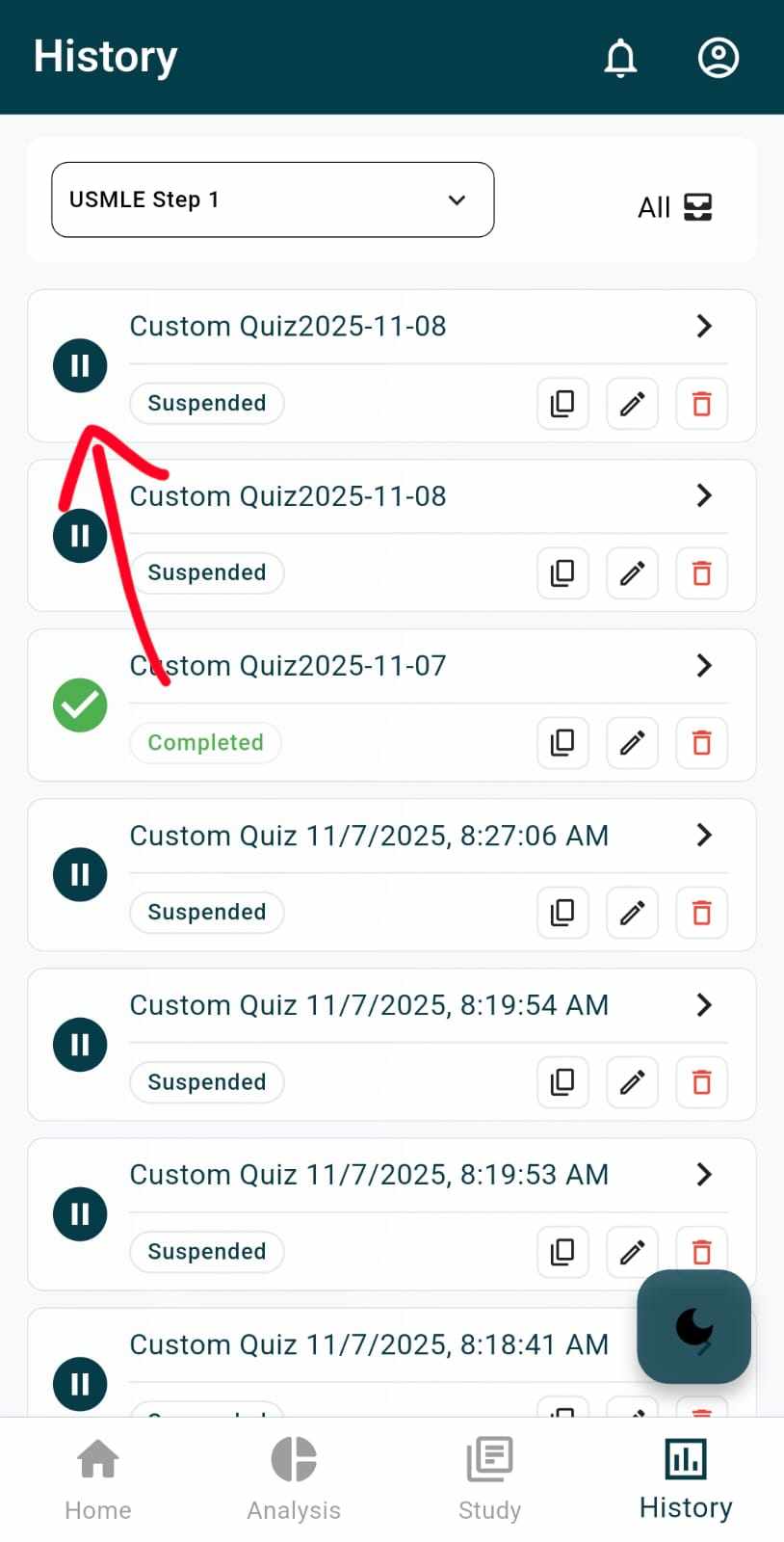
Task: Delete the Custom Quiz2025-11-07 entry
Action: click(x=701, y=743)
